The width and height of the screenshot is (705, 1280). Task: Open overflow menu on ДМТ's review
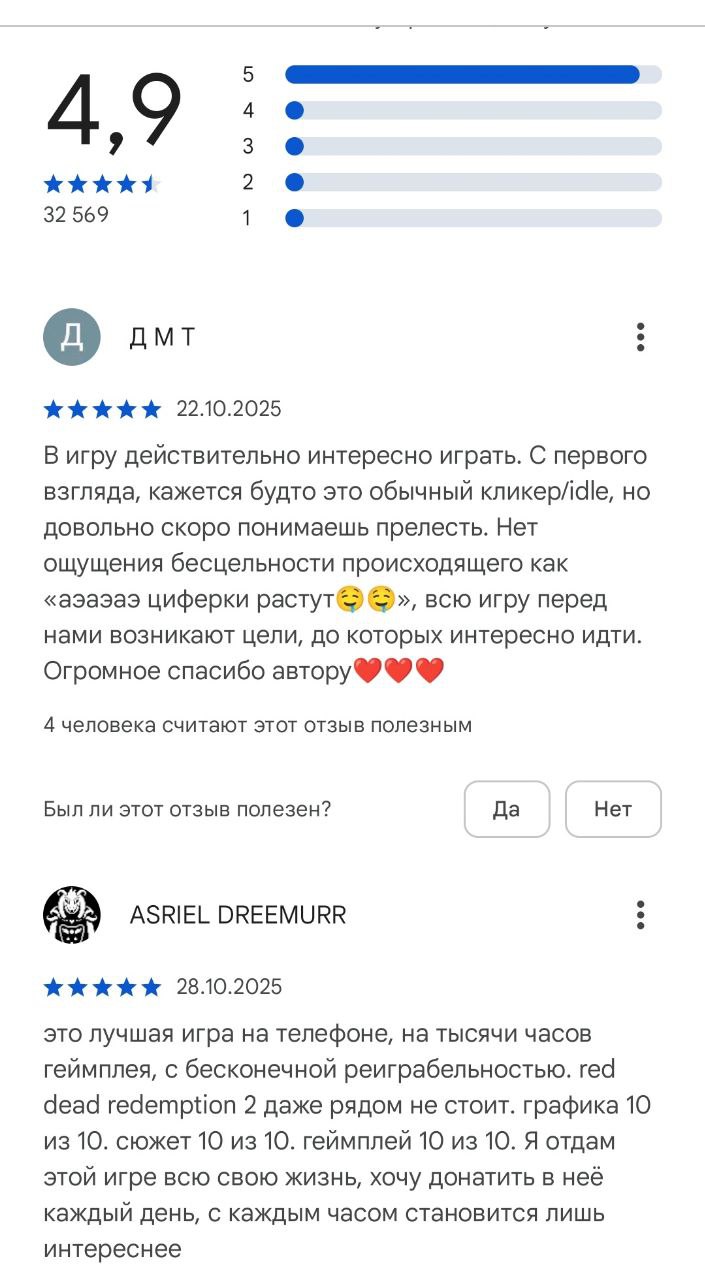point(640,337)
